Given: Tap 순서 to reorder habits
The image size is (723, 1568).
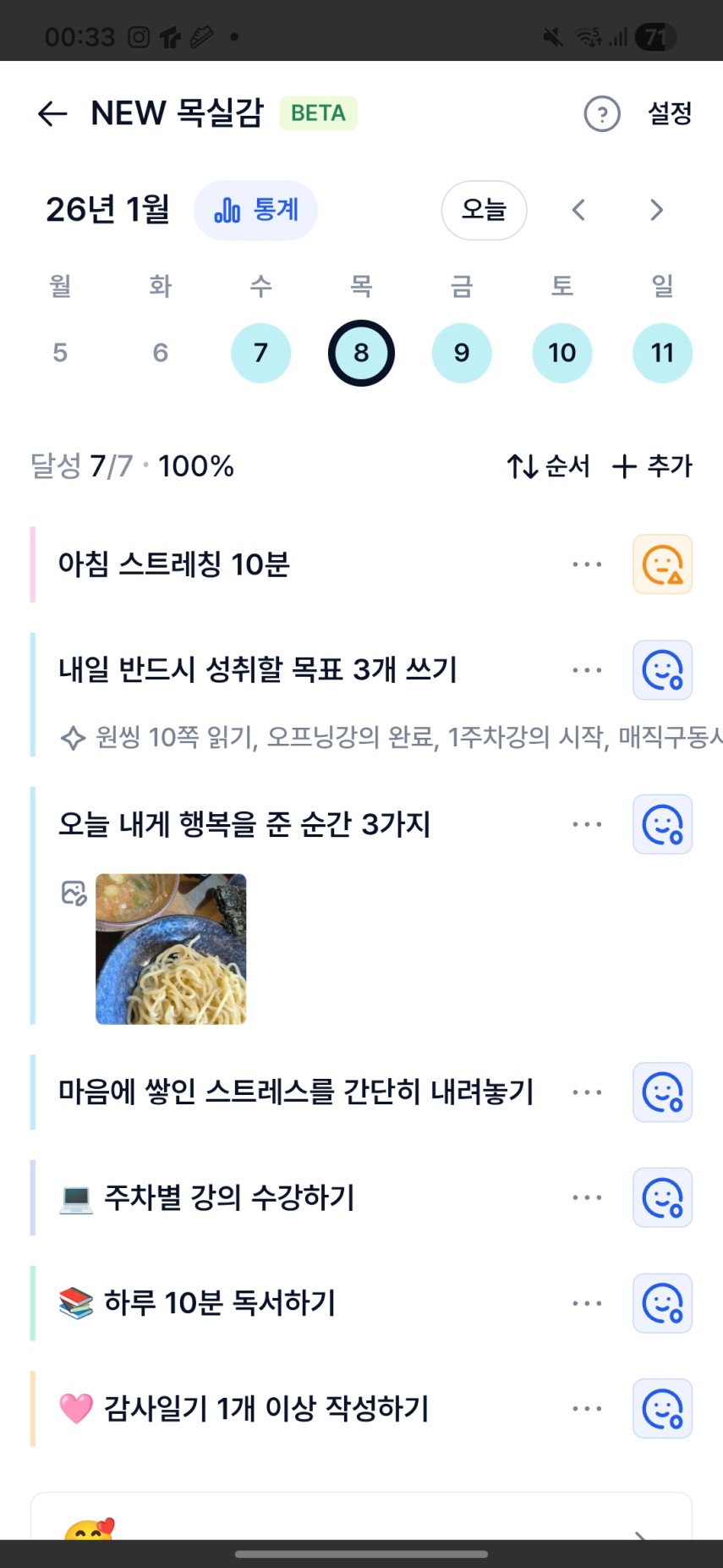Looking at the screenshot, I should click(548, 466).
